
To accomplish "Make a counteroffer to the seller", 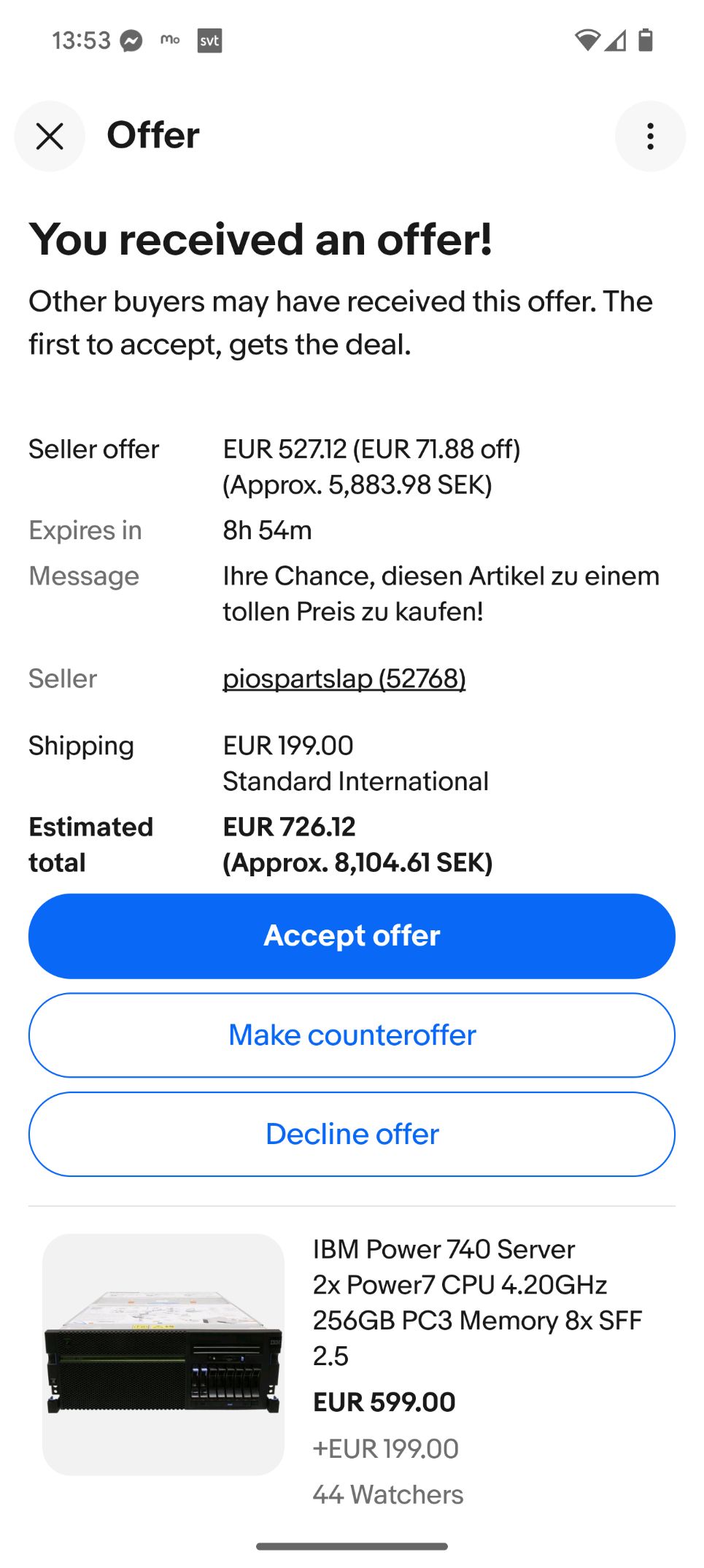I will pos(352,1035).
